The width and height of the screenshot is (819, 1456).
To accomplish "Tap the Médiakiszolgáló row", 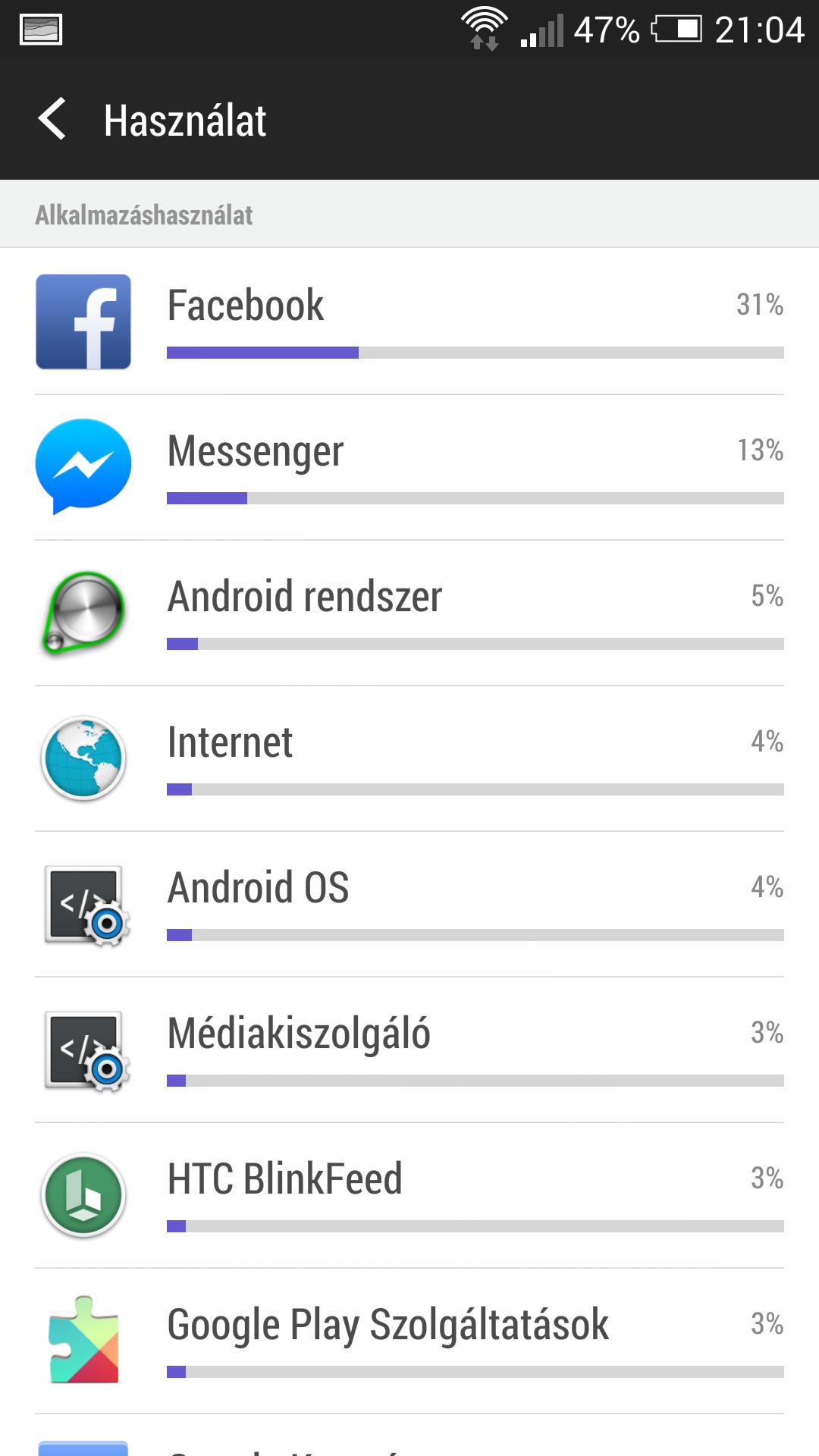I will (x=409, y=1050).
